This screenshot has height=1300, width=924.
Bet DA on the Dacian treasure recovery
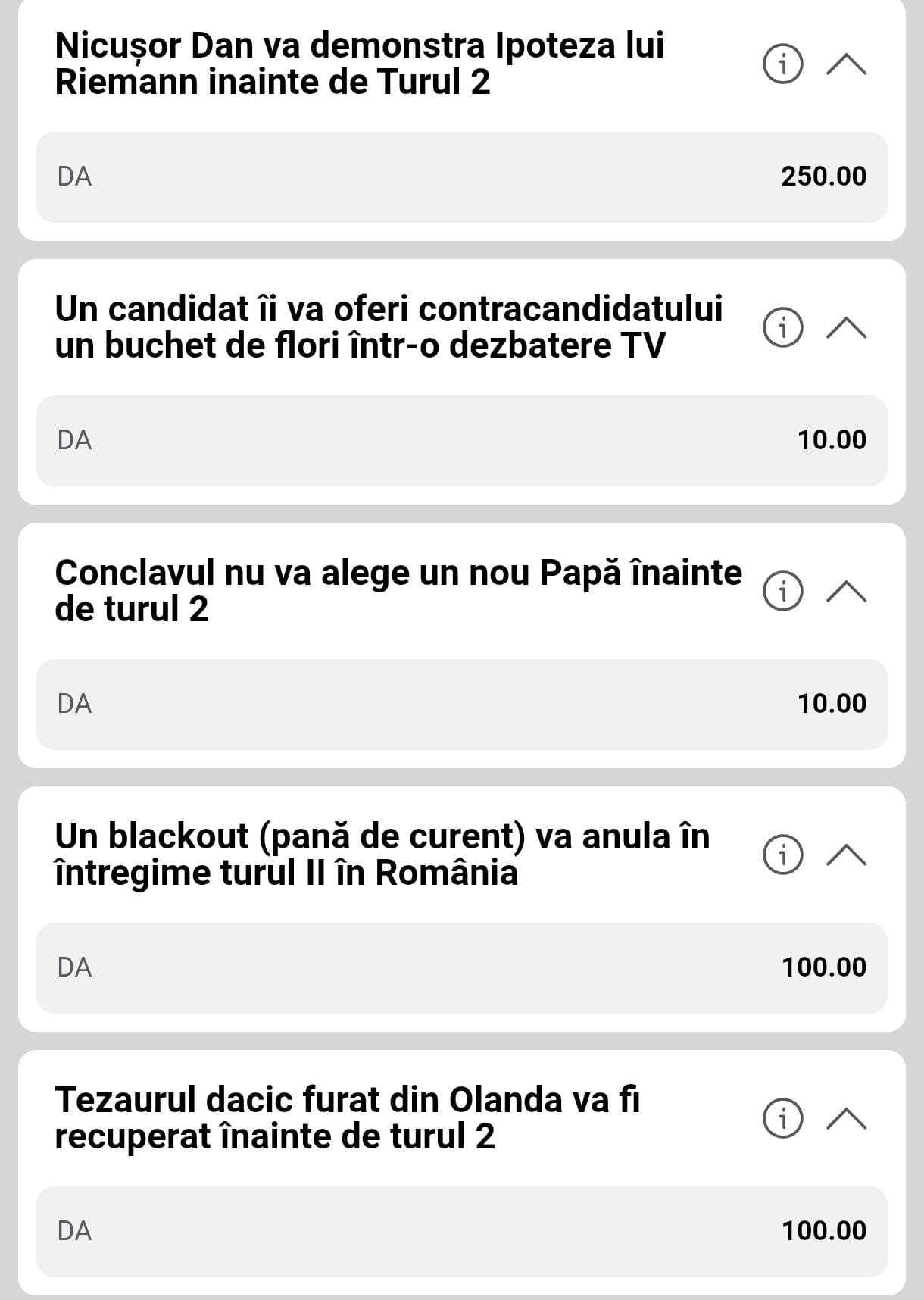pos(461,1232)
